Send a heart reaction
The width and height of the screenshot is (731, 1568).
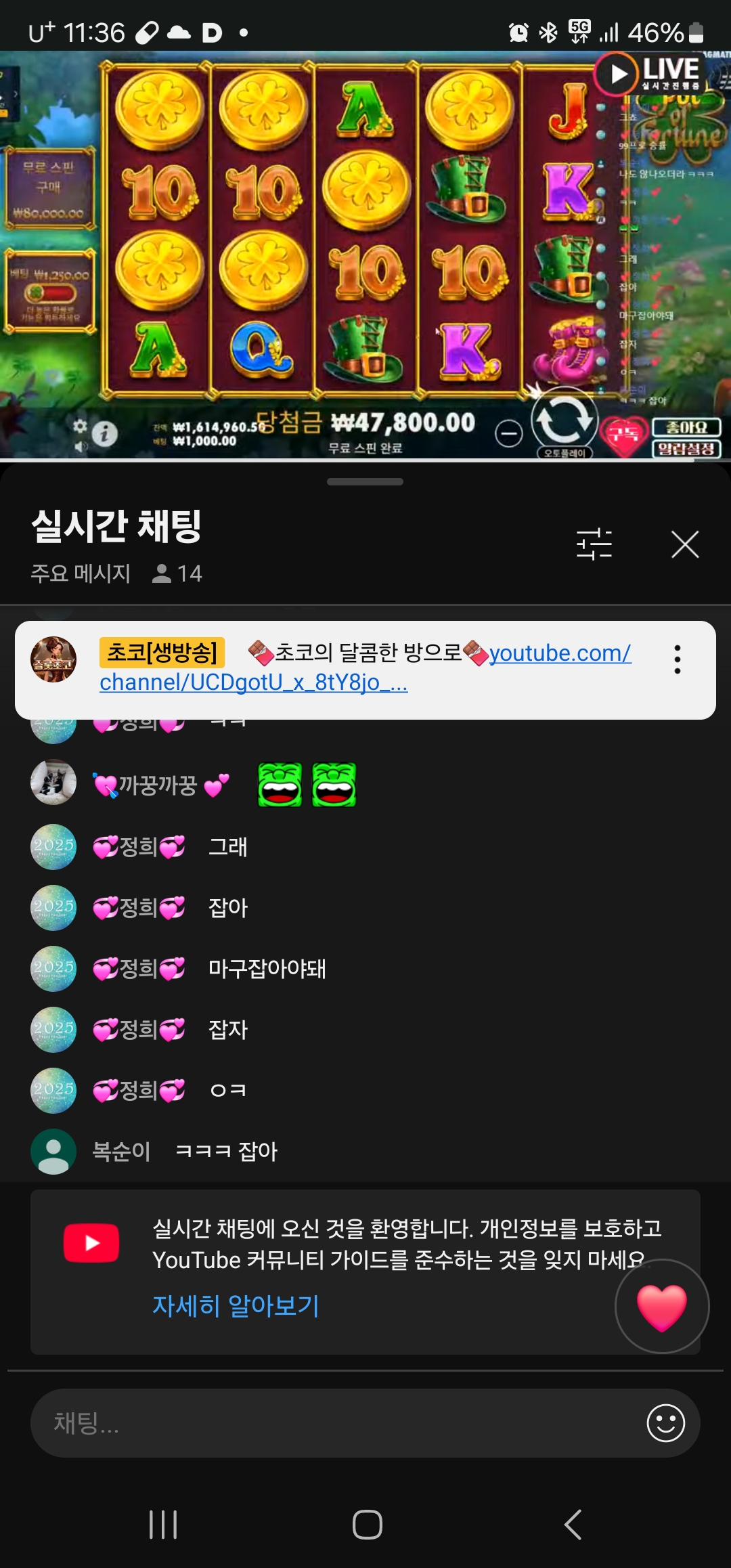(661, 1307)
